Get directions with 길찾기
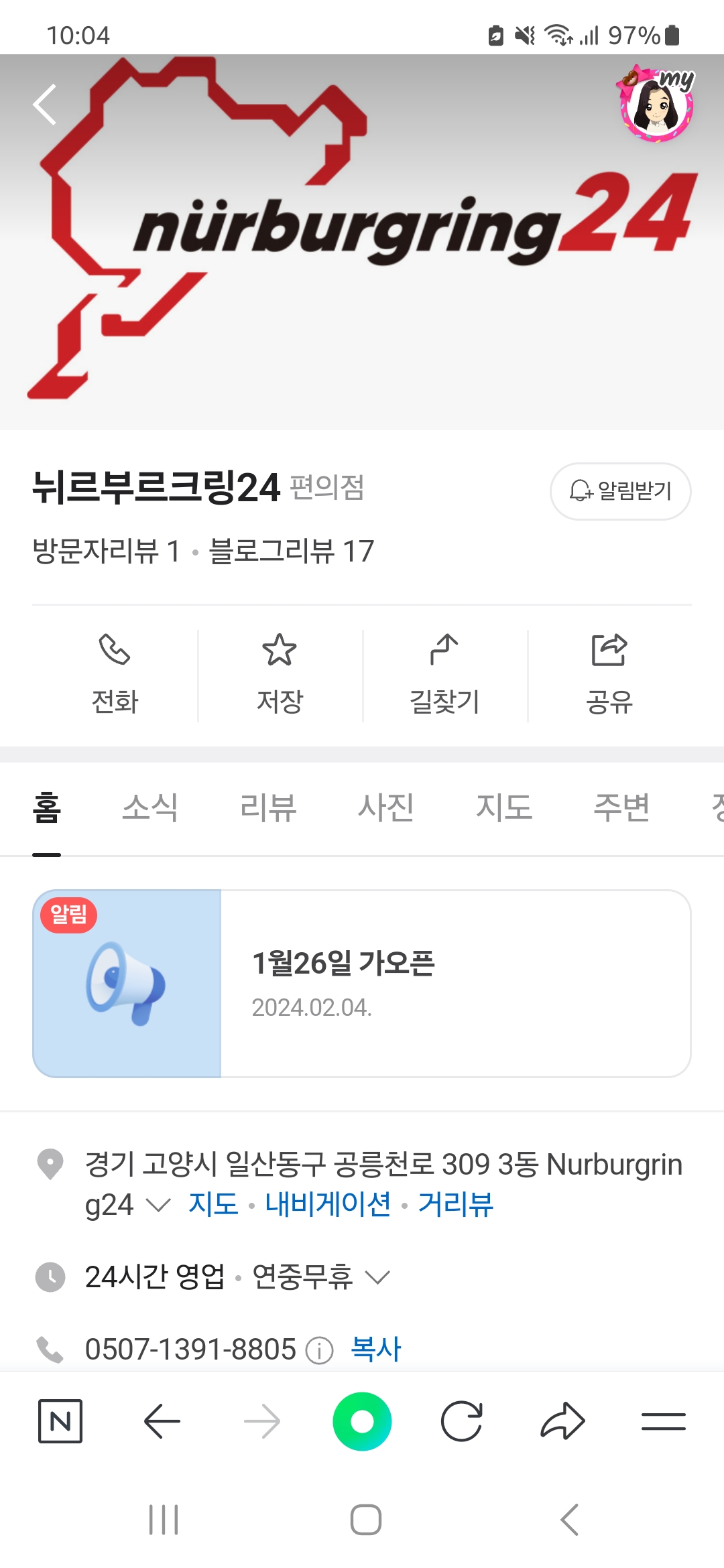Image resolution: width=724 pixels, height=1568 pixels. coord(444,675)
